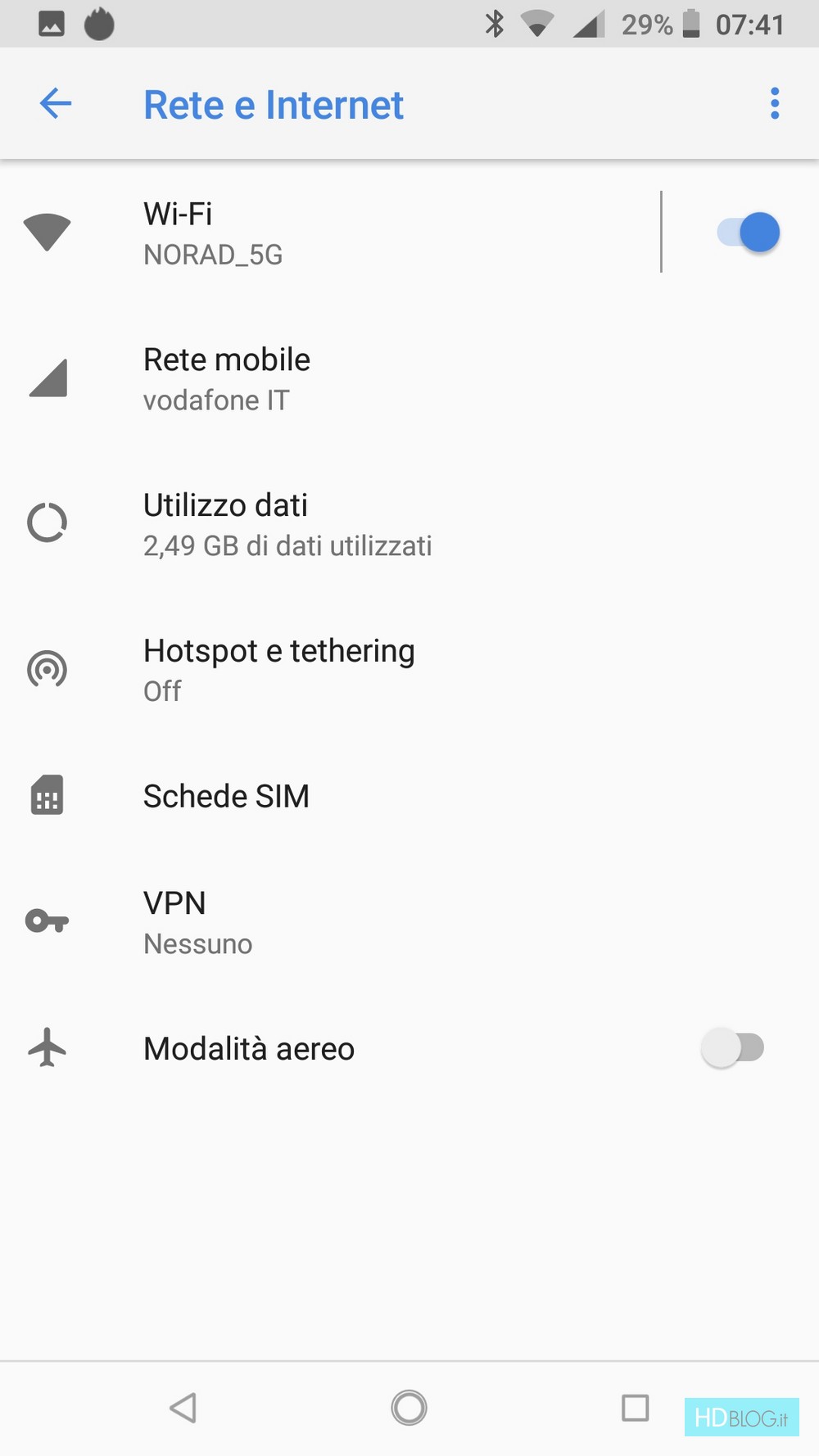The width and height of the screenshot is (819, 1456).
Task: View Utilizzo dati details
Action: coord(328,524)
